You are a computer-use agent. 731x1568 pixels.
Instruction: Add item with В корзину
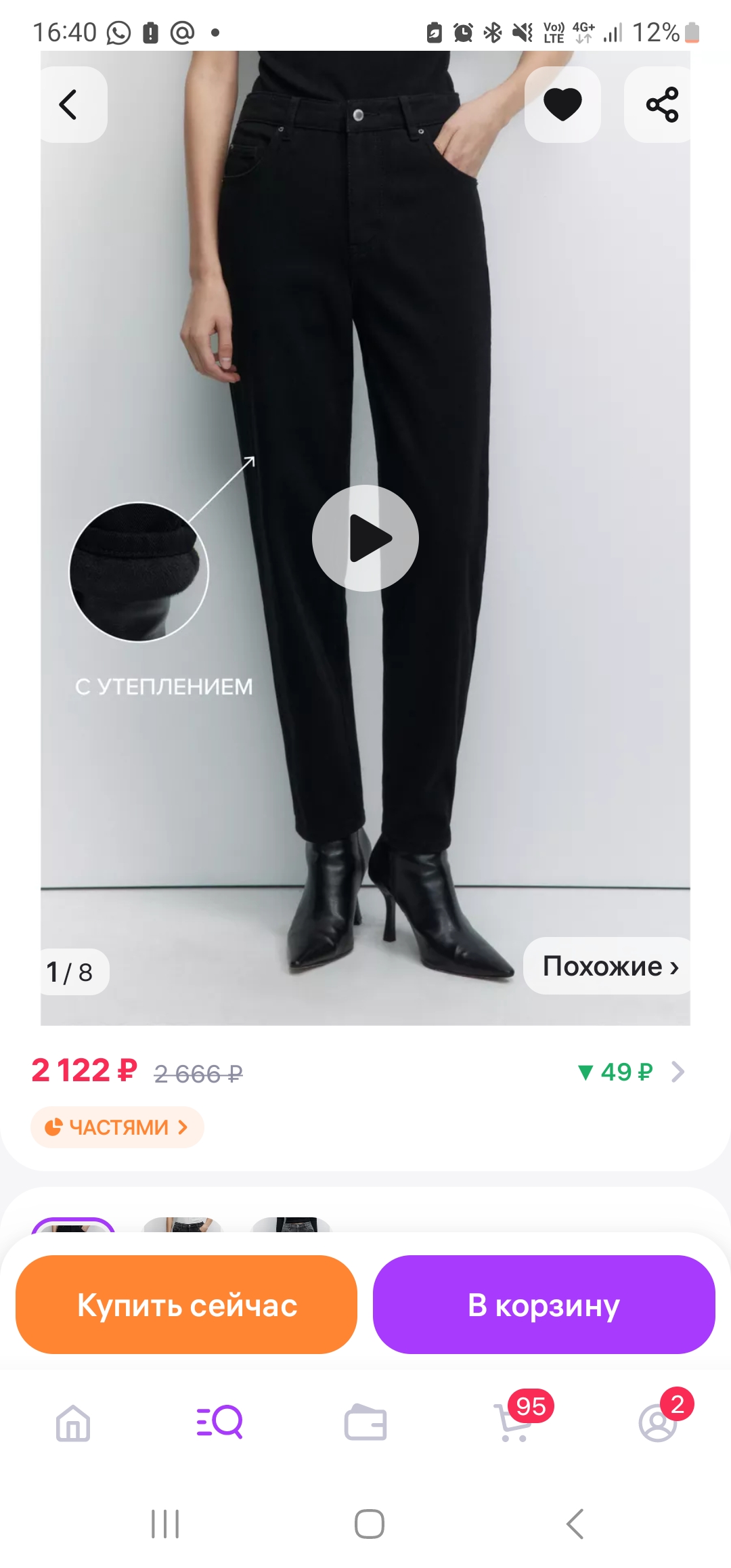pos(544,1305)
